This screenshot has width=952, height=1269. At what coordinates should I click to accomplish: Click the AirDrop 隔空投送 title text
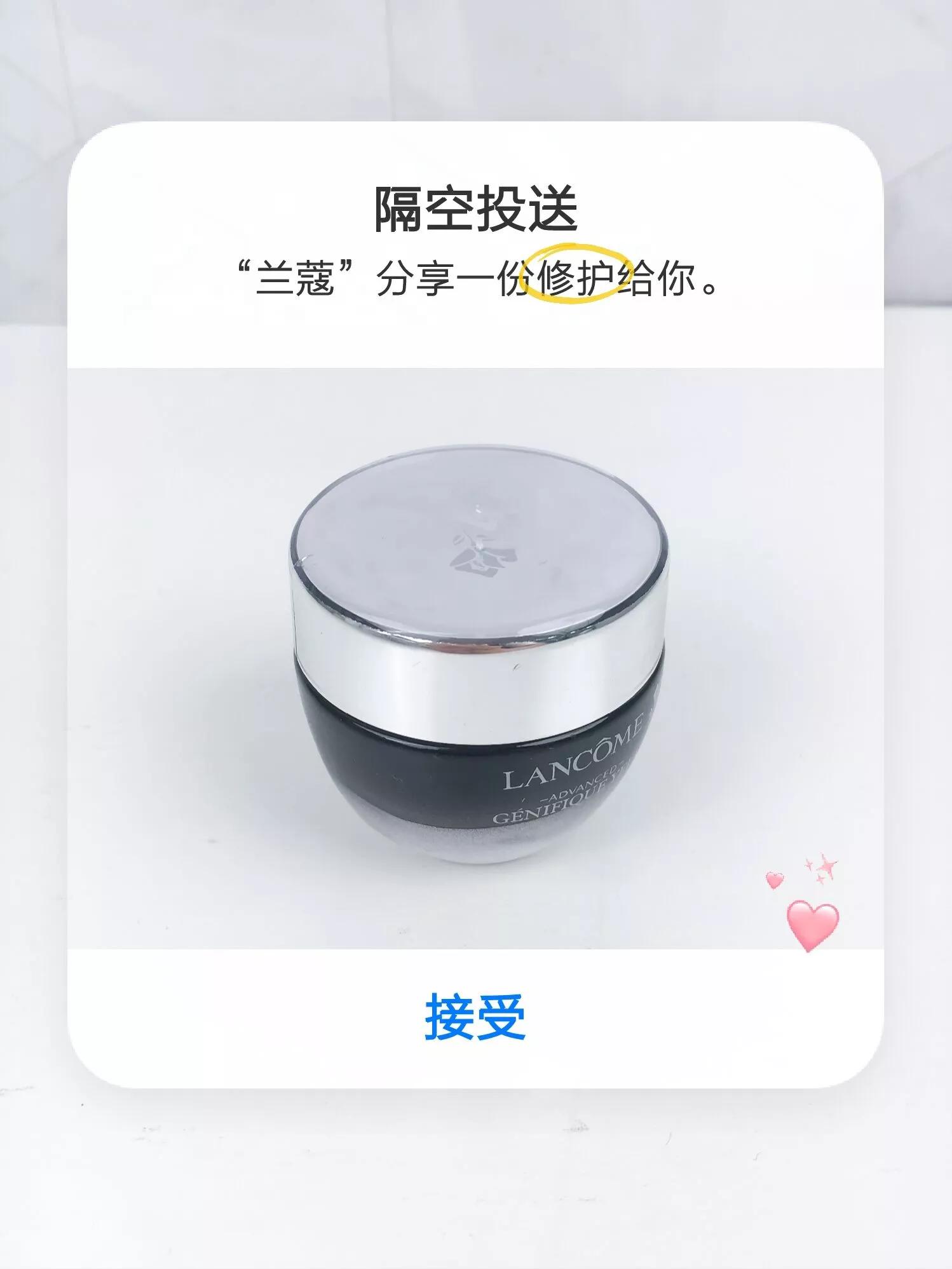click(475, 208)
